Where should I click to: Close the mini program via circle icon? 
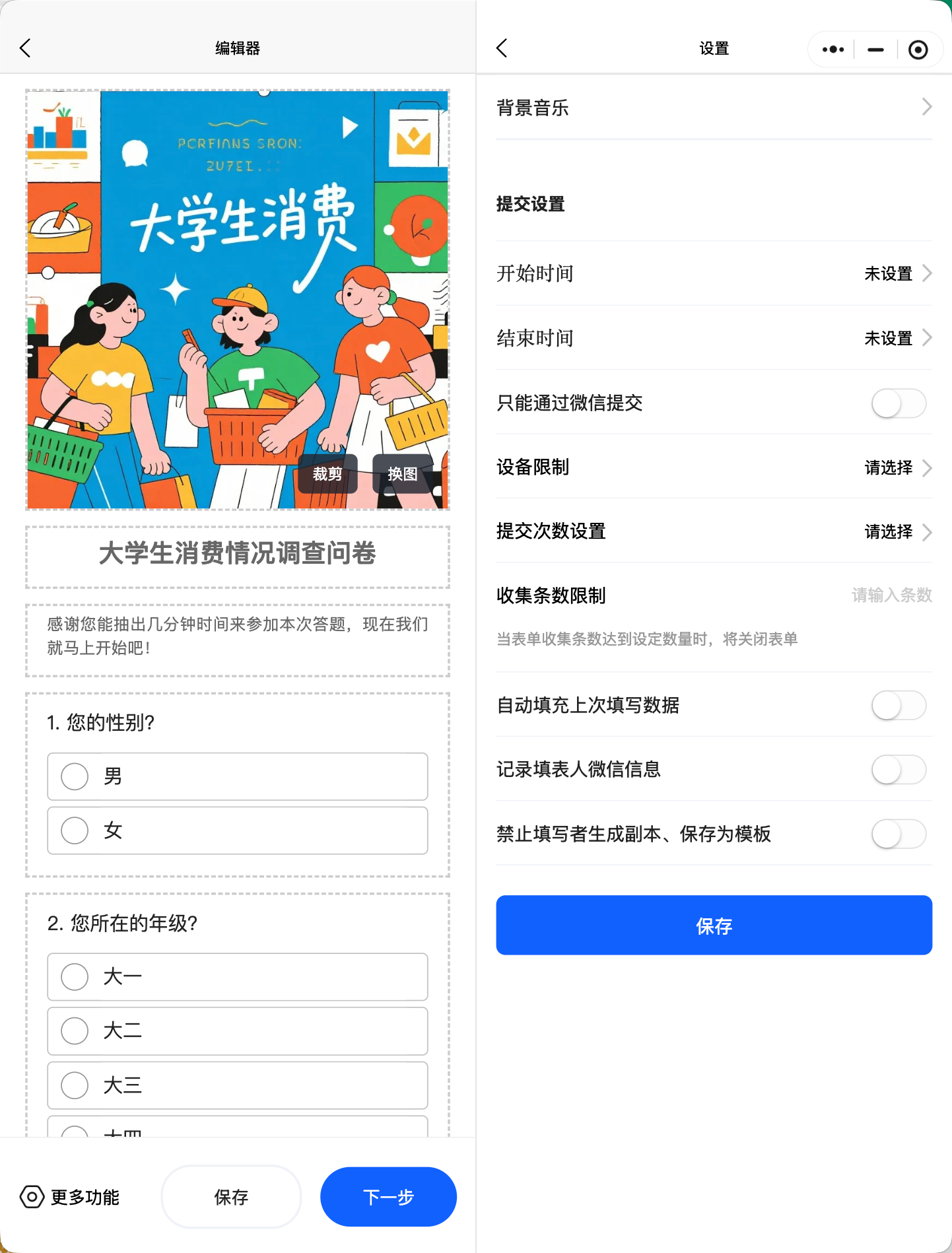pyautogui.click(x=918, y=50)
